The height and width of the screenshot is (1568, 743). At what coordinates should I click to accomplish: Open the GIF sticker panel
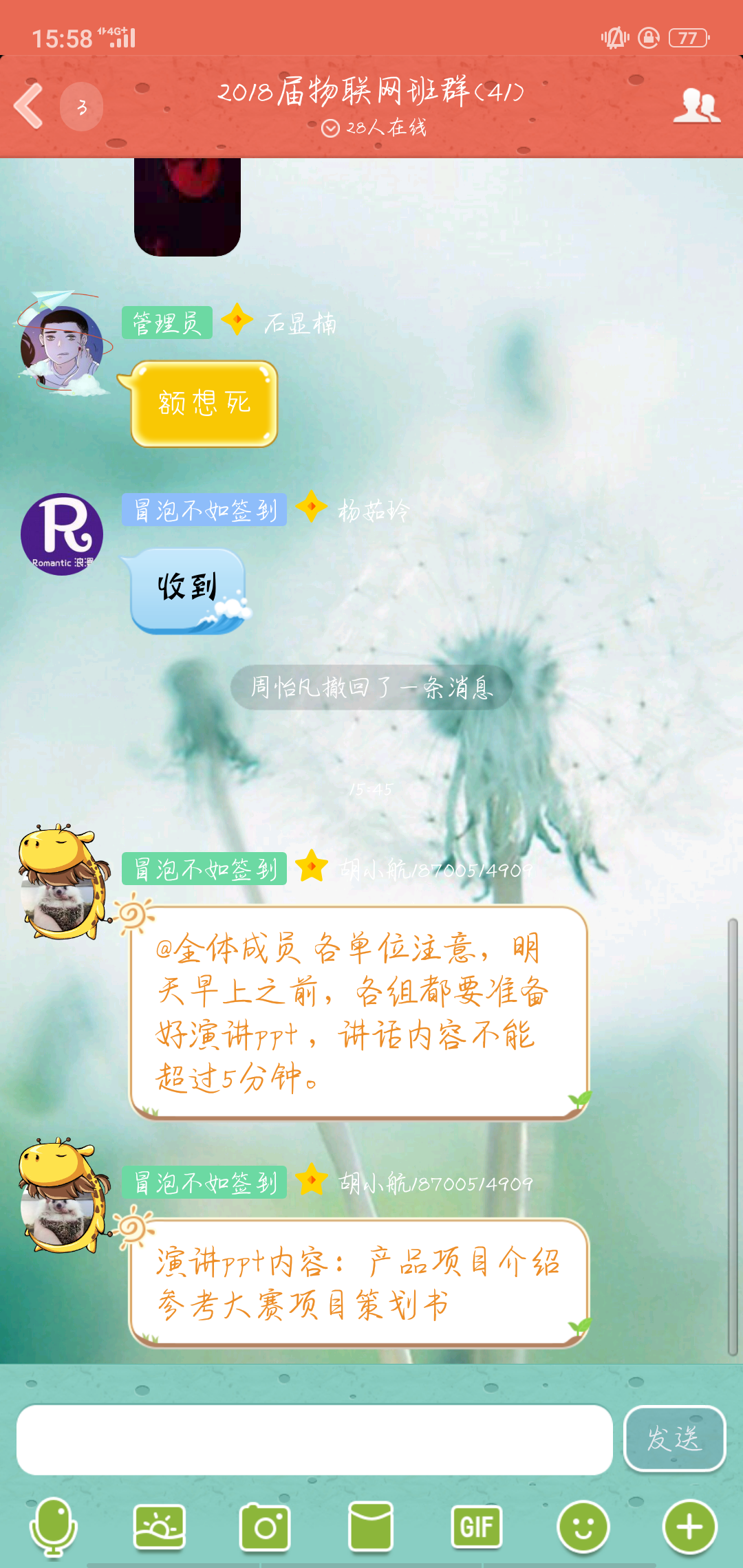click(477, 1527)
